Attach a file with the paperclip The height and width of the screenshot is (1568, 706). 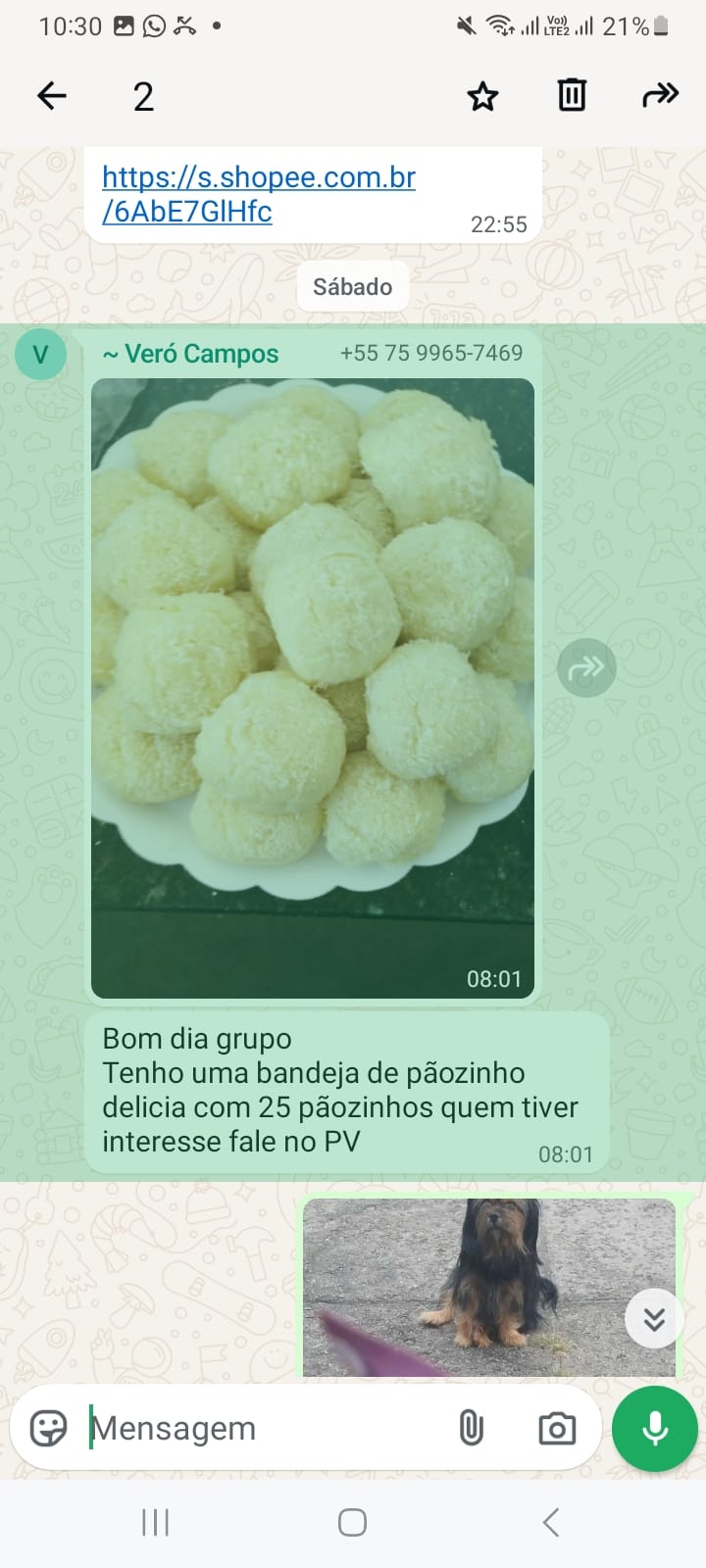point(472,1428)
